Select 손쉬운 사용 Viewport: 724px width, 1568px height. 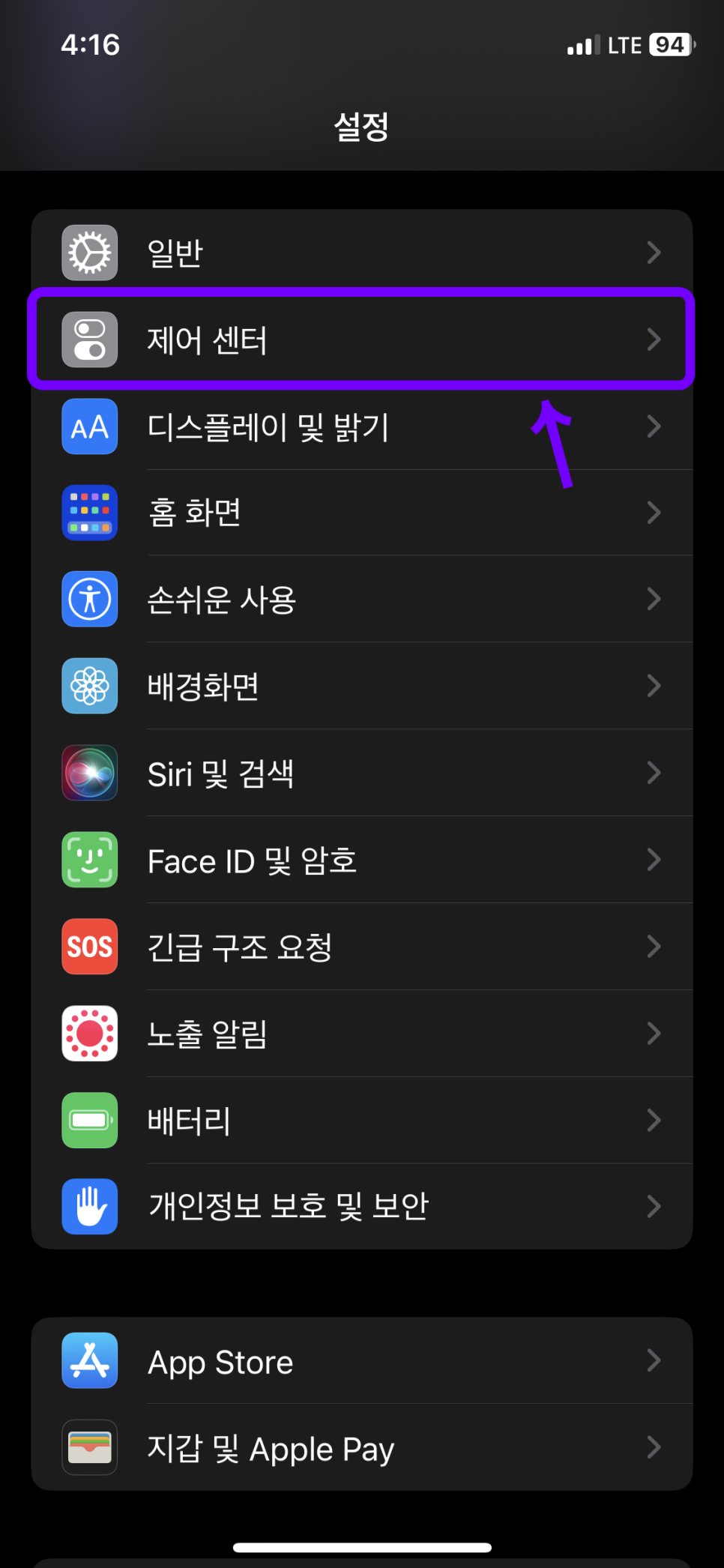(361, 600)
